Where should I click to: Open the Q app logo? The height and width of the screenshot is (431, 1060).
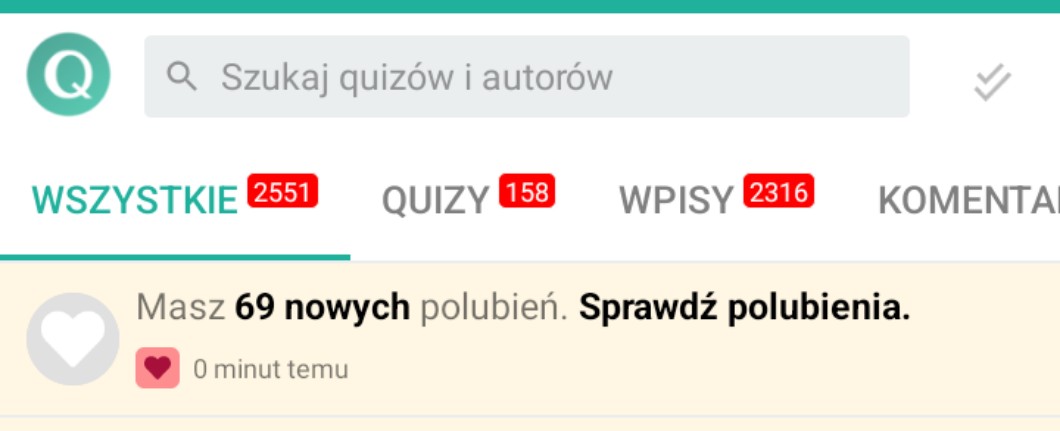pos(68,74)
